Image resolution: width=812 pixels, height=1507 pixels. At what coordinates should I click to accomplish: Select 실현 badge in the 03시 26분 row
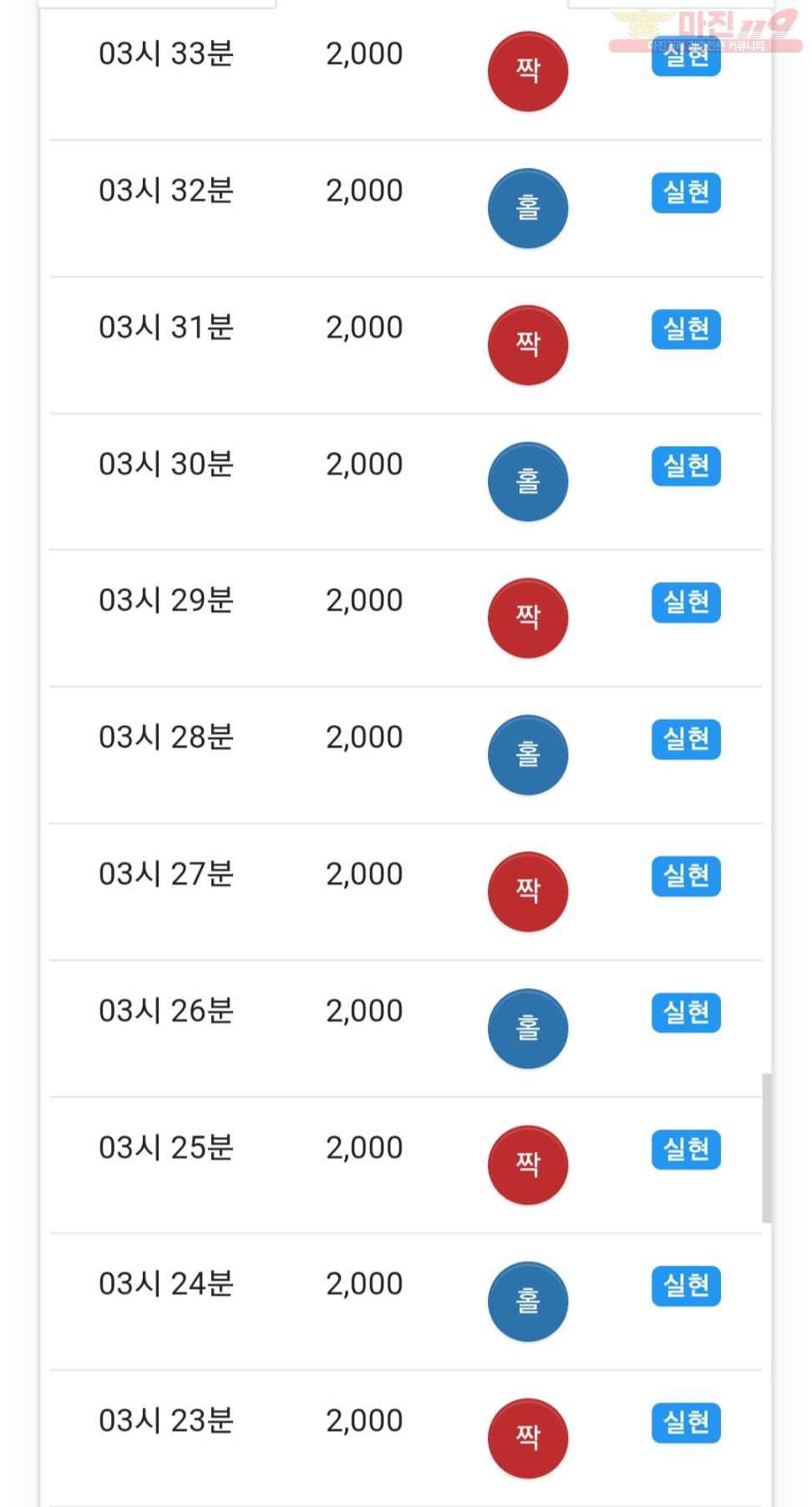coord(686,1012)
